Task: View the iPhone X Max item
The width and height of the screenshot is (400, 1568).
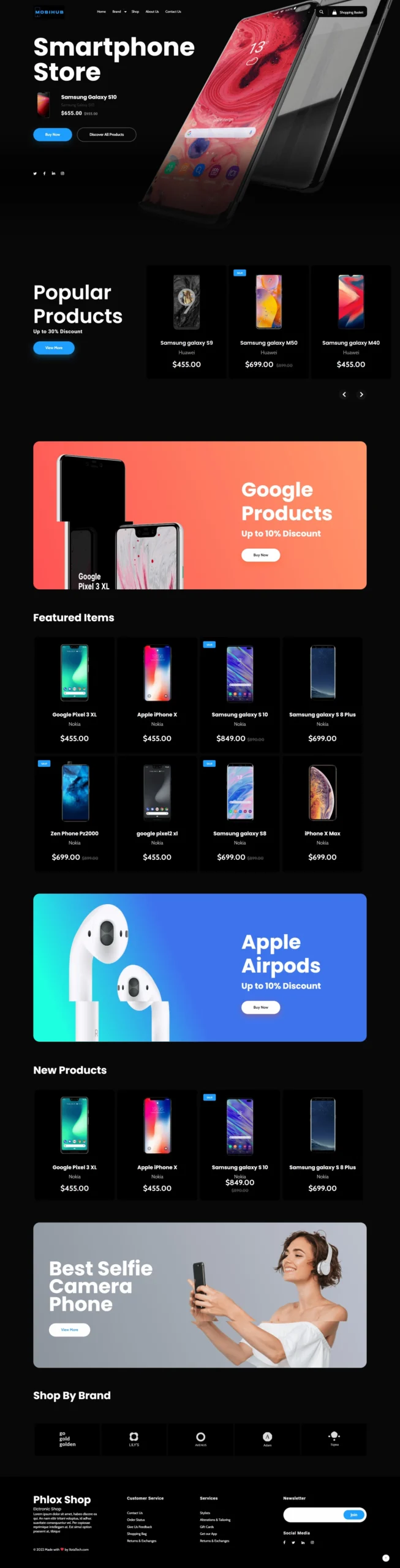Action: click(322, 813)
